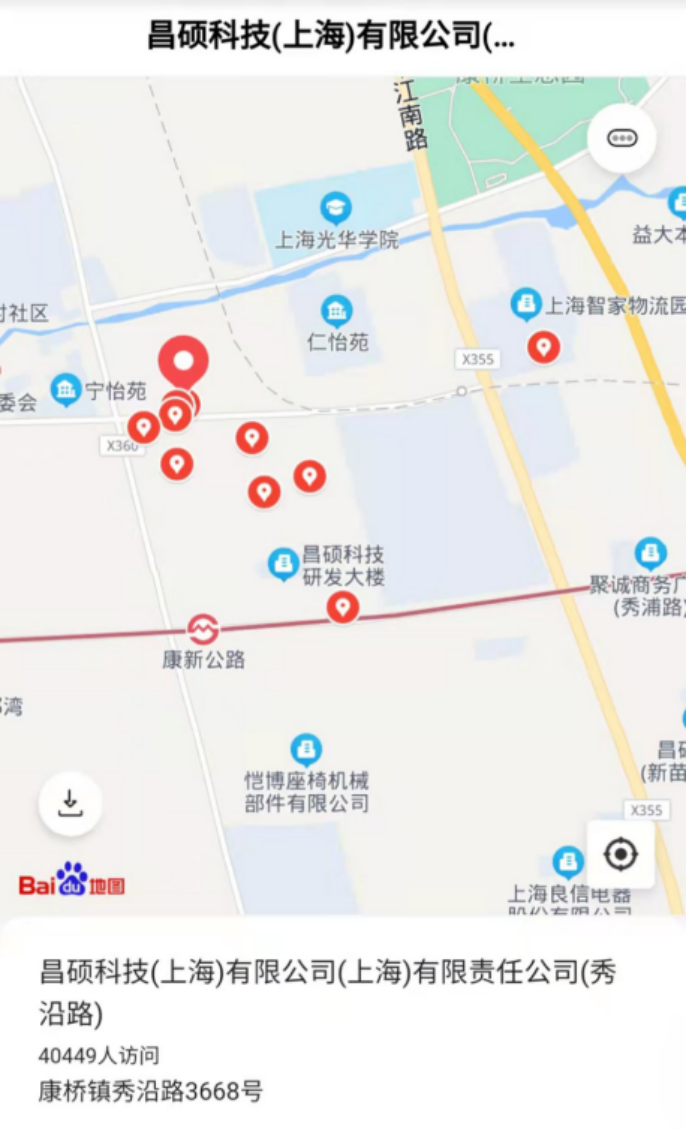Select the red pin below 昌硕科技研发大楼

[x=343, y=605]
